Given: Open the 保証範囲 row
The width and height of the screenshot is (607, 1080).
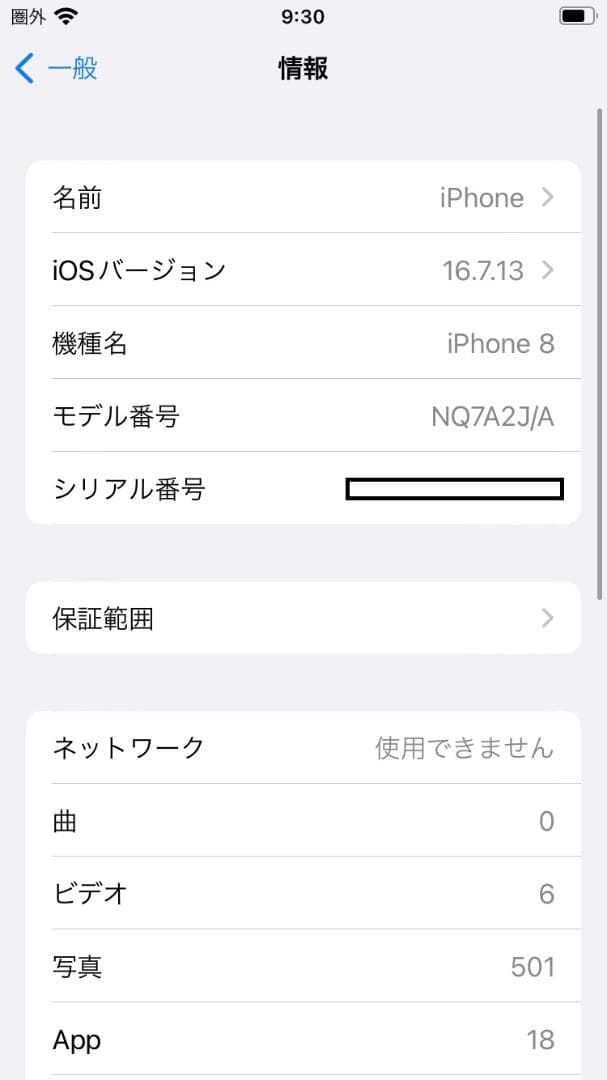Looking at the screenshot, I should (302, 618).
